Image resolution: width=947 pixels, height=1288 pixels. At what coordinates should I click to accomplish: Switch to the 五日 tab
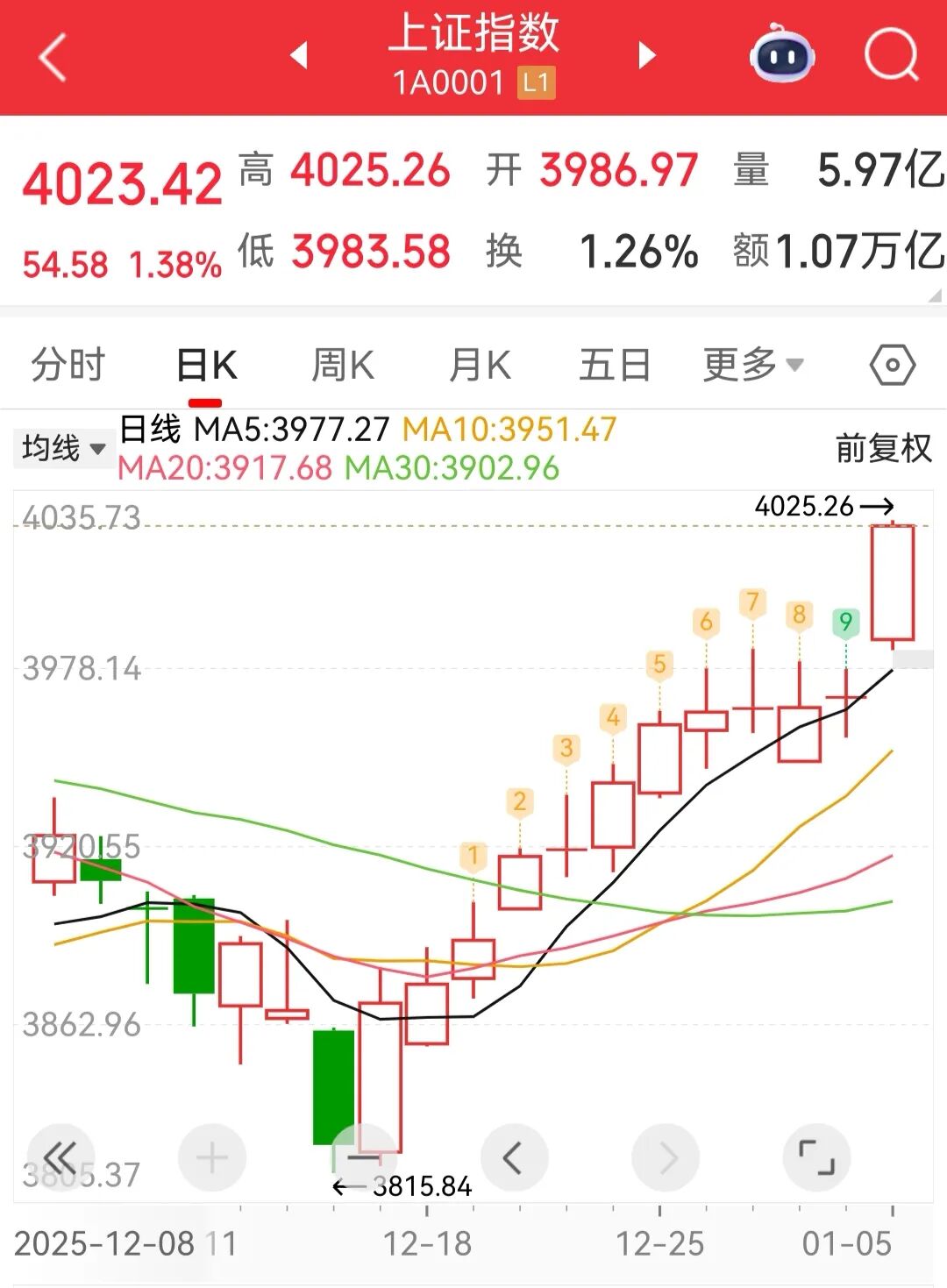[x=615, y=365]
